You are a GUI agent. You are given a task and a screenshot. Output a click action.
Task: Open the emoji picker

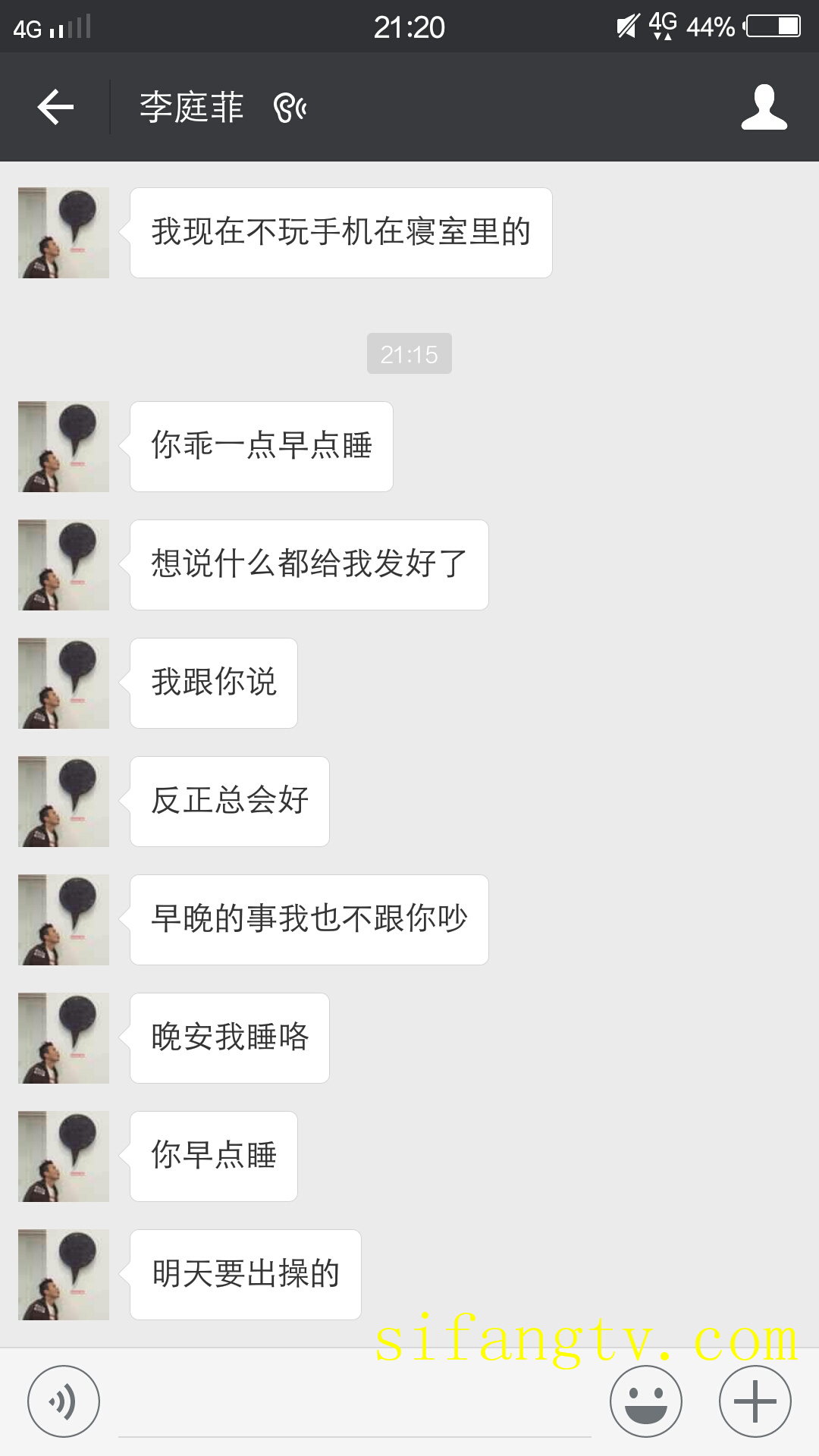[x=646, y=1401]
